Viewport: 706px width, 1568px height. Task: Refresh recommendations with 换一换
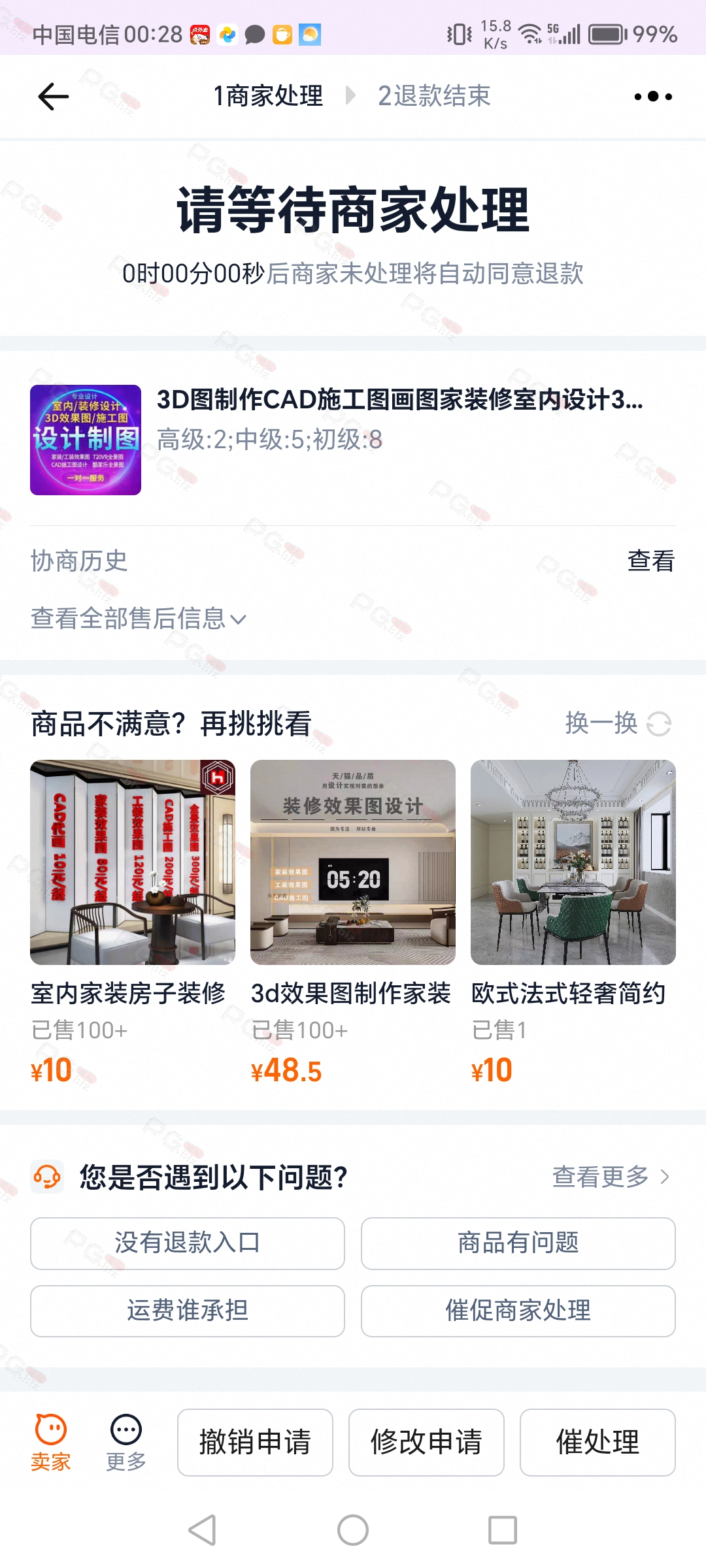click(618, 723)
